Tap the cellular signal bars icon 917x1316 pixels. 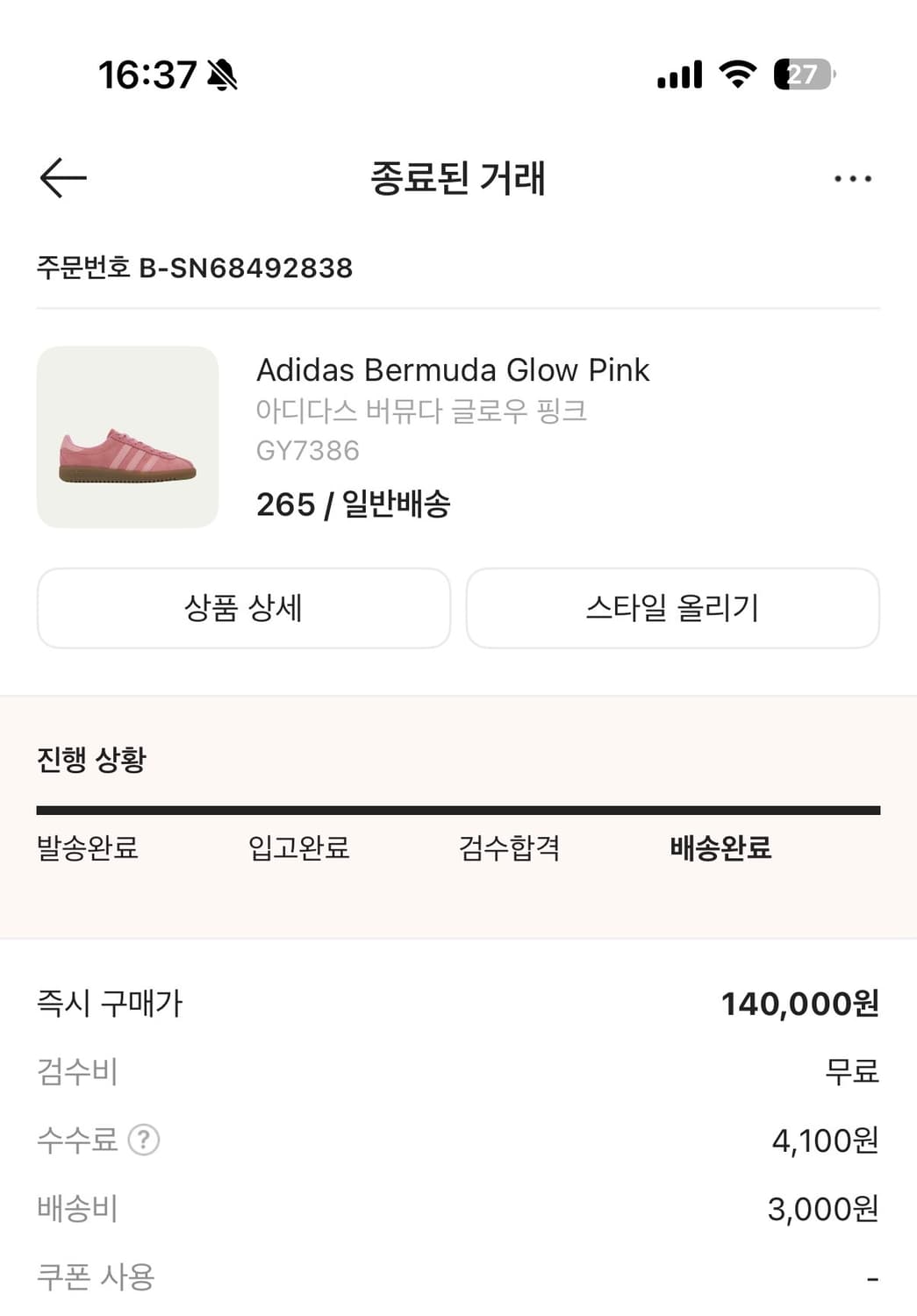[677, 75]
